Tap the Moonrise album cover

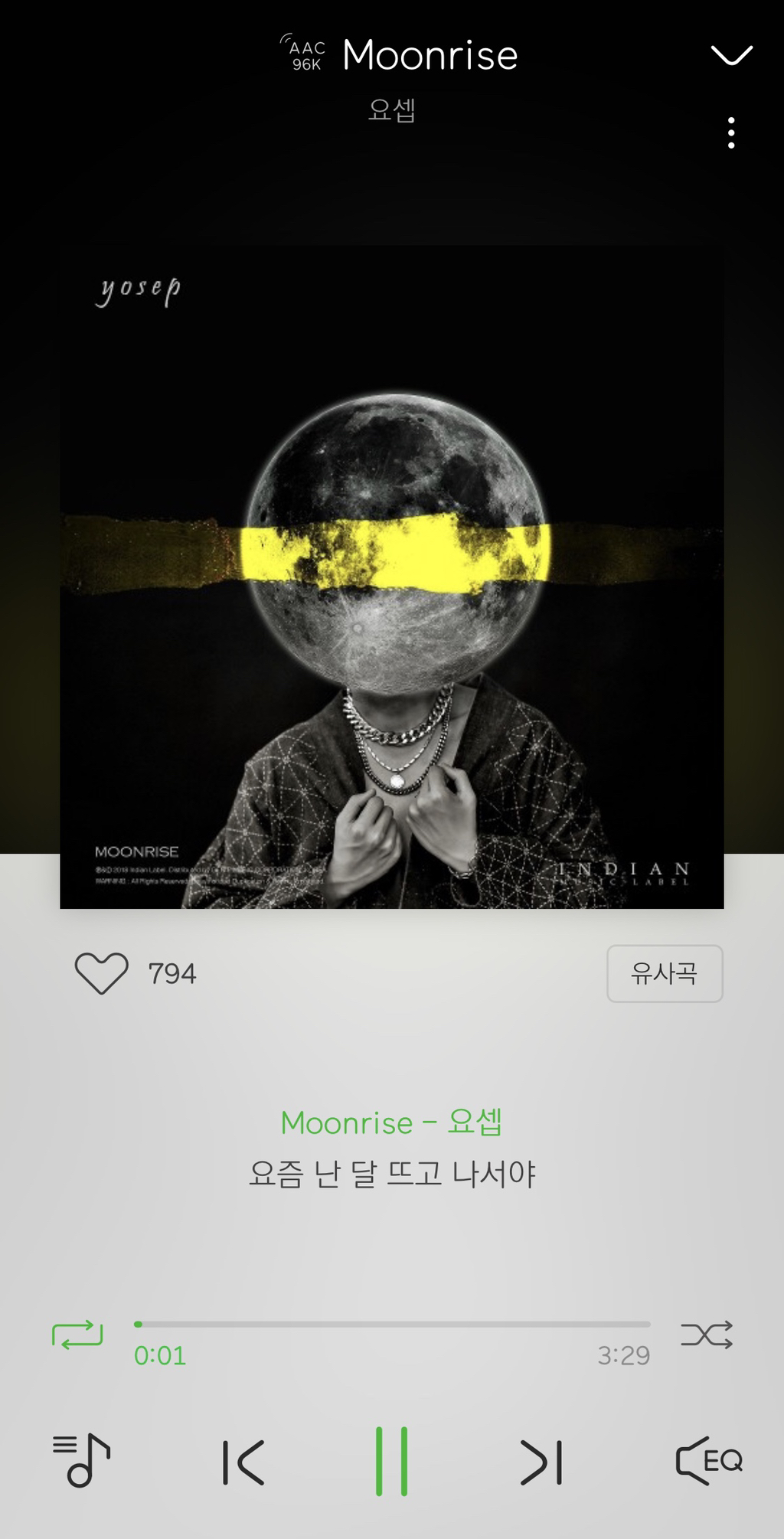coord(391,577)
